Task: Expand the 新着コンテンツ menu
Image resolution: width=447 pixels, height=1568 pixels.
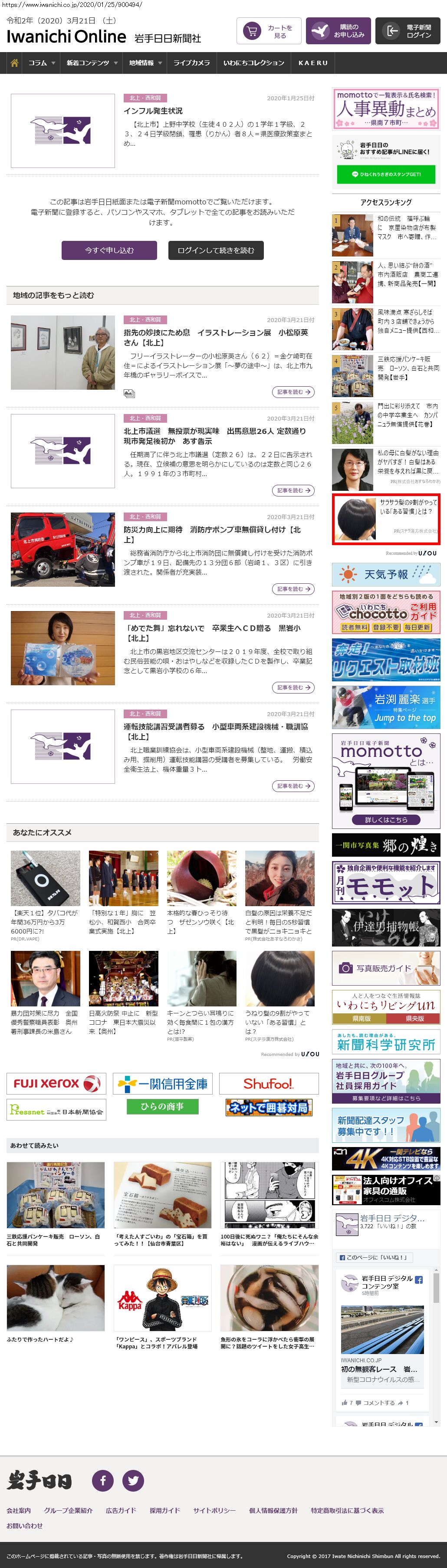Action: click(92, 62)
